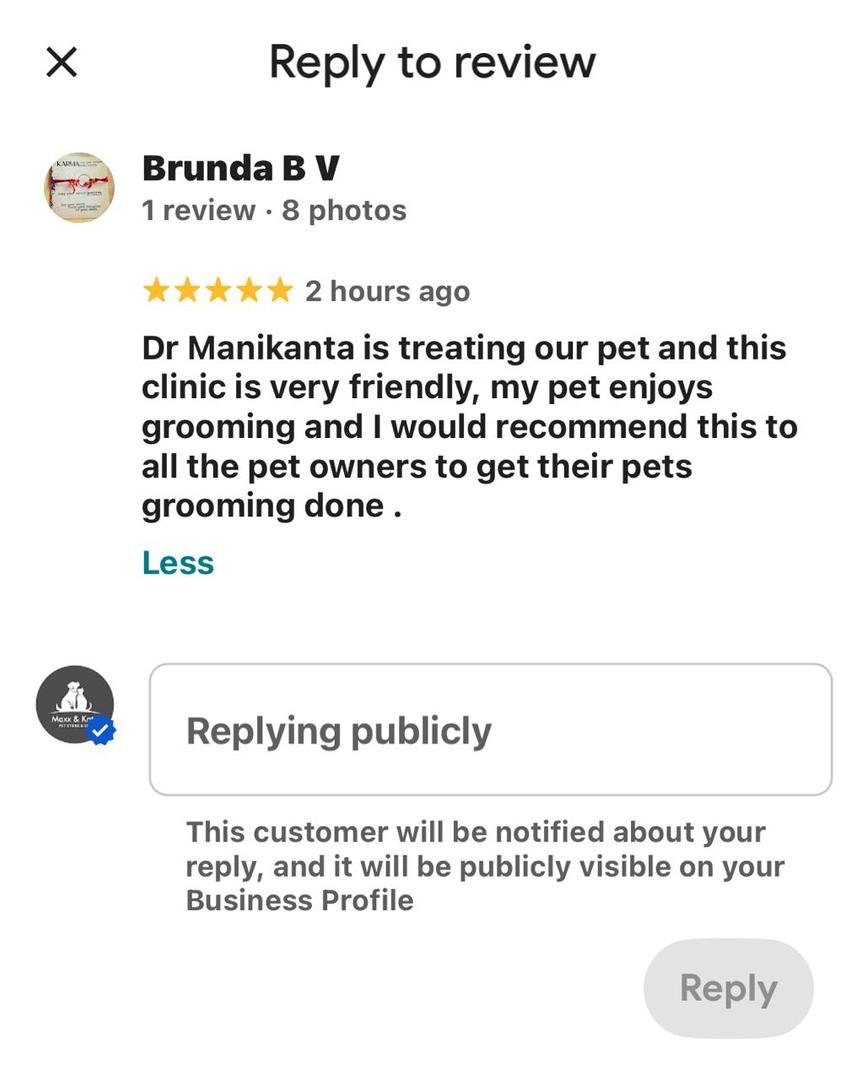The height and width of the screenshot is (1080, 867).
Task: Collapse the review text with Less
Action: (178, 563)
